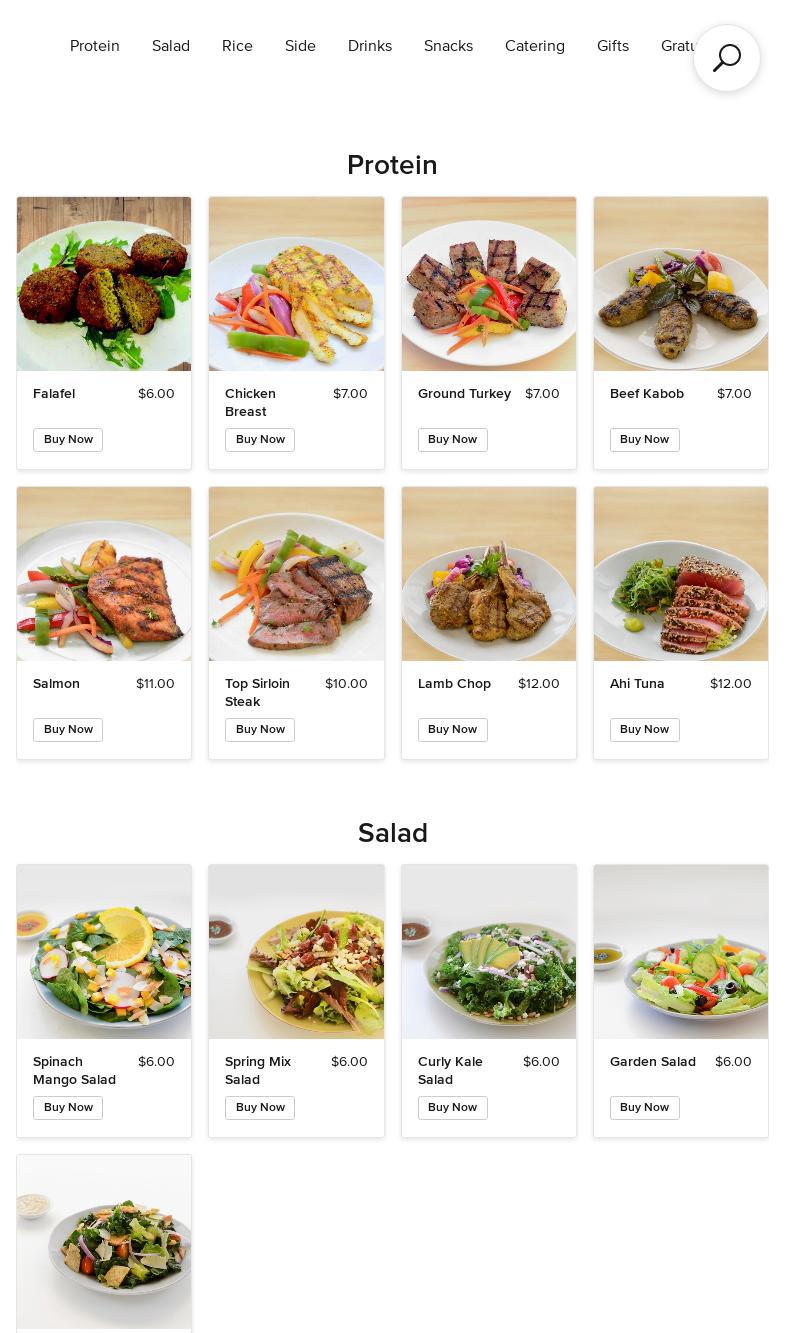Open the Lamb Chop photo card
The image size is (785, 1333).
pos(489,574)
